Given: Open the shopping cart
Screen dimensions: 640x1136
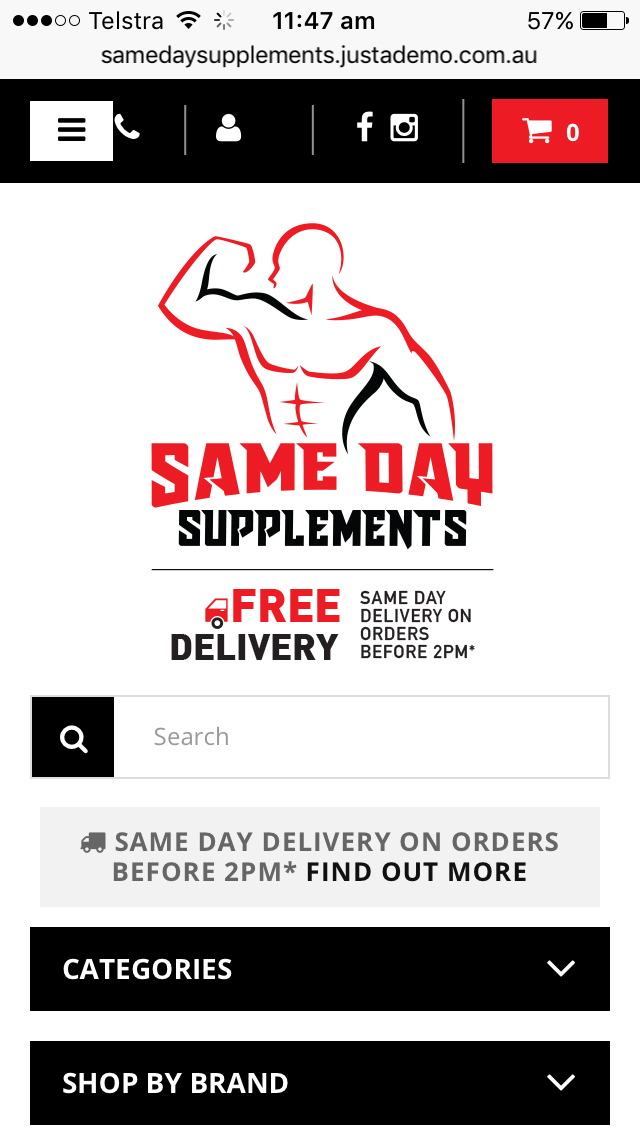Looking at the screenshot, I should click(x=550, y=131).
